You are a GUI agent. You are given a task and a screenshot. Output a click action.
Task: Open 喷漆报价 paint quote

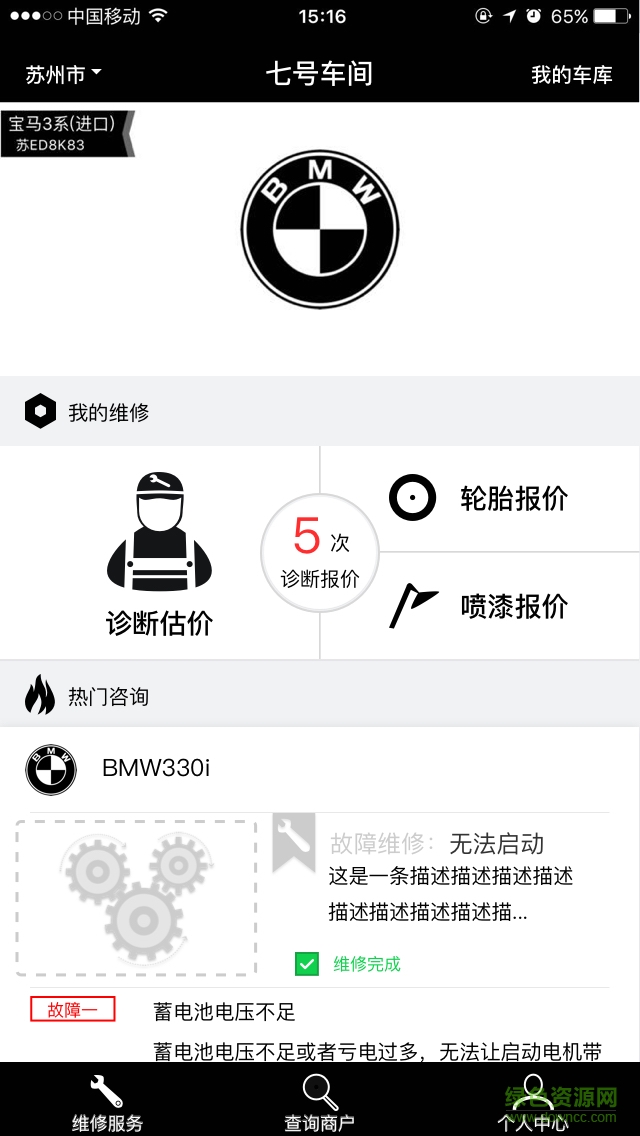click(x=480, y=606)
